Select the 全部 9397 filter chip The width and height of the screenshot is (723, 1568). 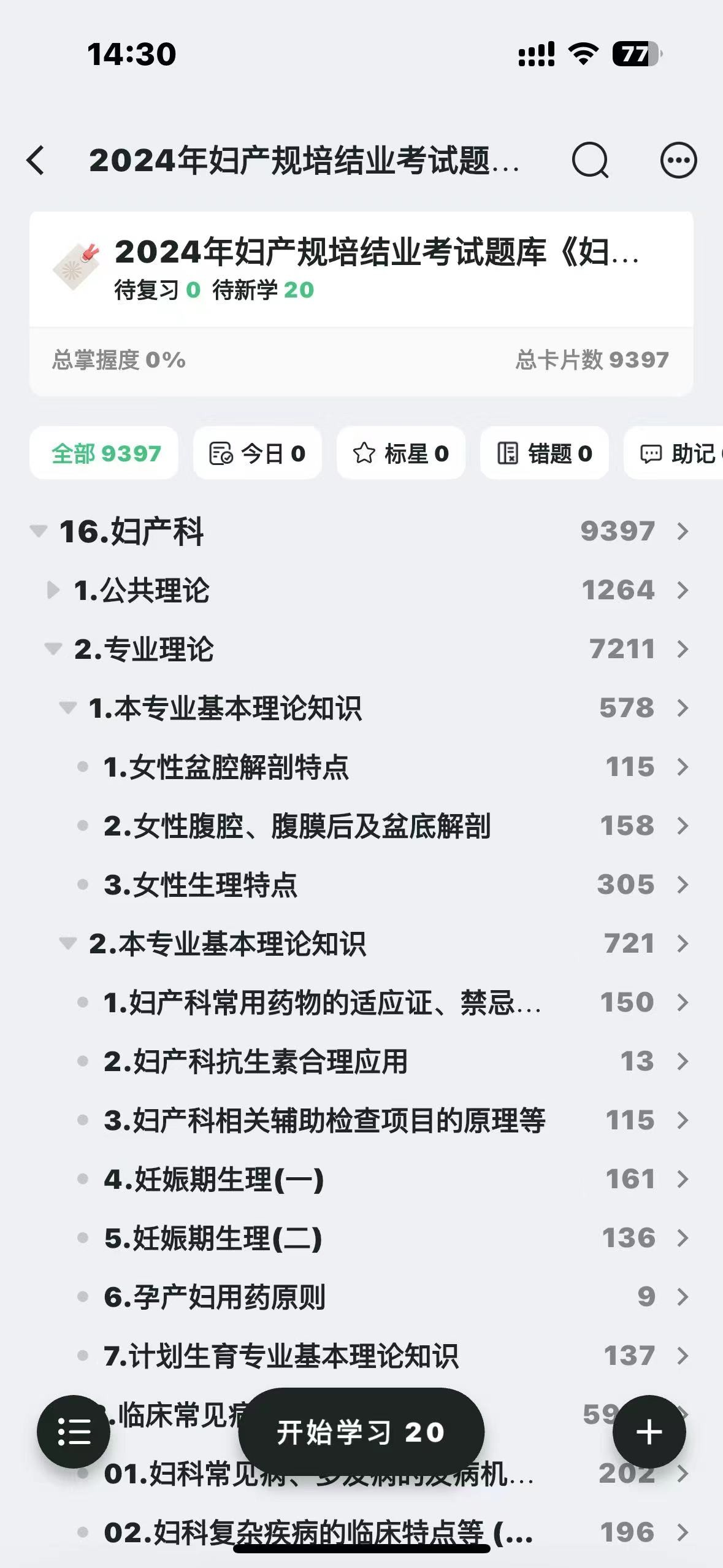[x=104, y=453]
